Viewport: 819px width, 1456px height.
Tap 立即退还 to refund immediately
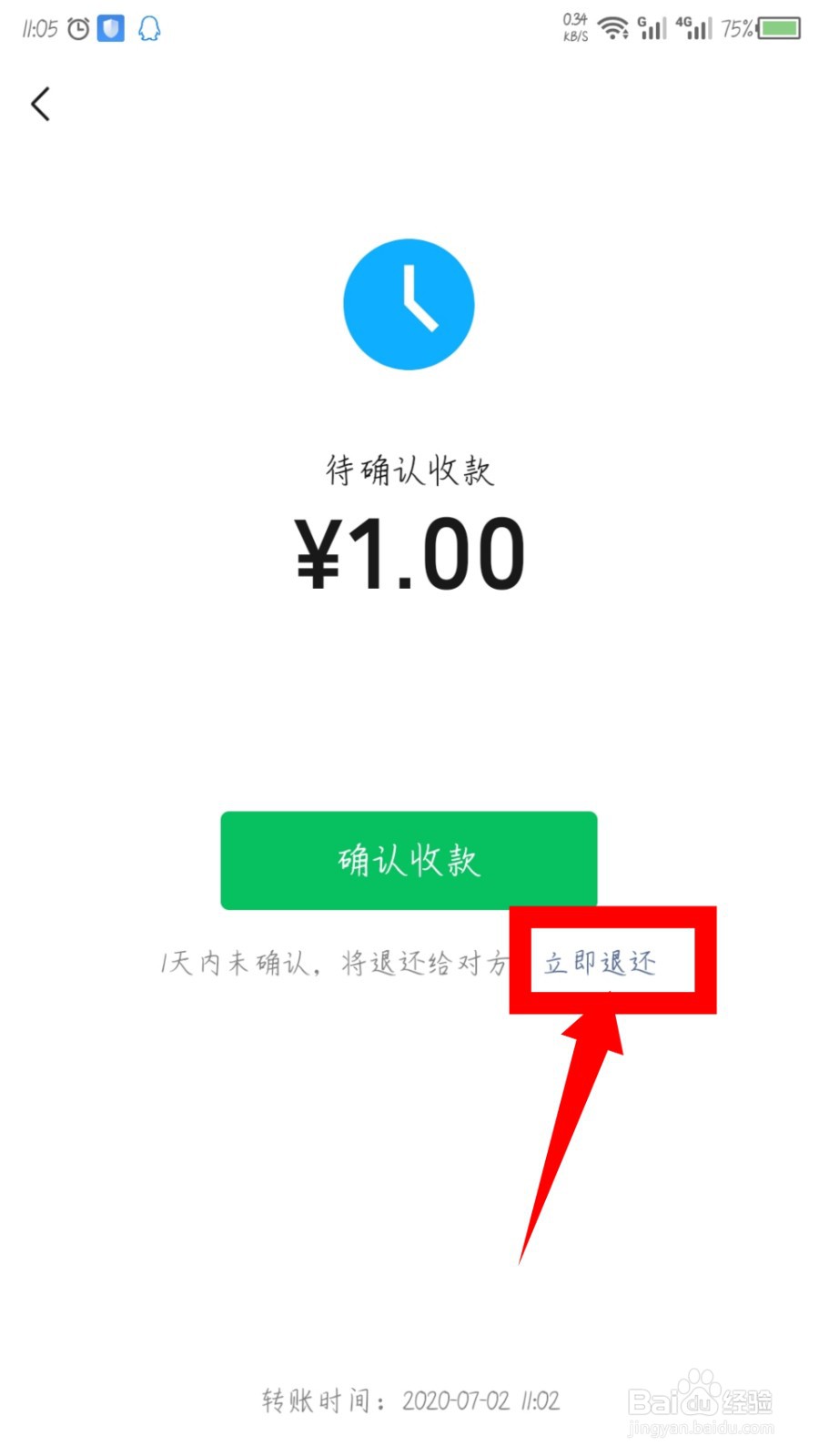601,962
